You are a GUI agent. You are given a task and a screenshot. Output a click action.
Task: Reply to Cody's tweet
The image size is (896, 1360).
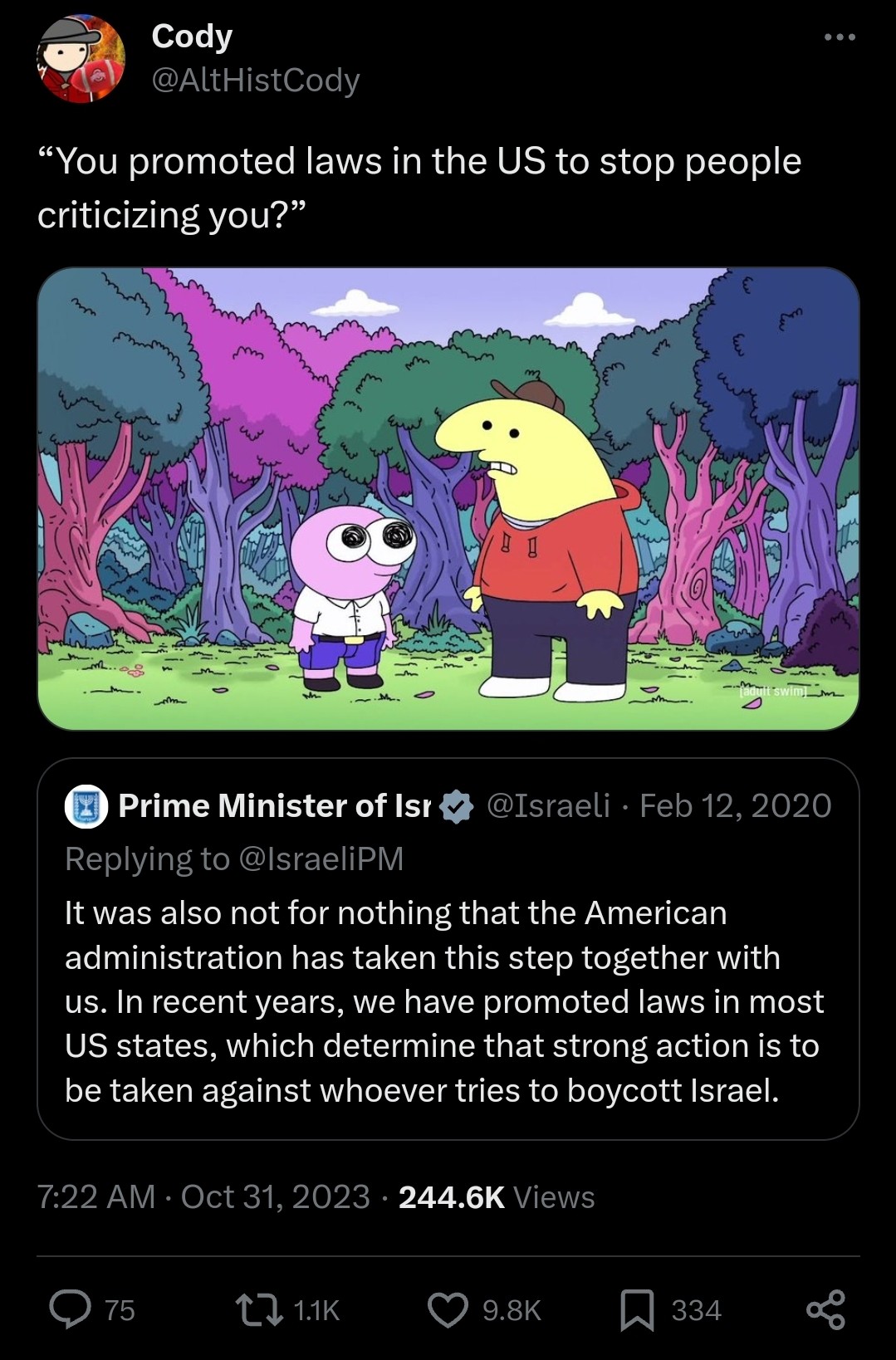pyautogui.click(x=71, y=1309)
